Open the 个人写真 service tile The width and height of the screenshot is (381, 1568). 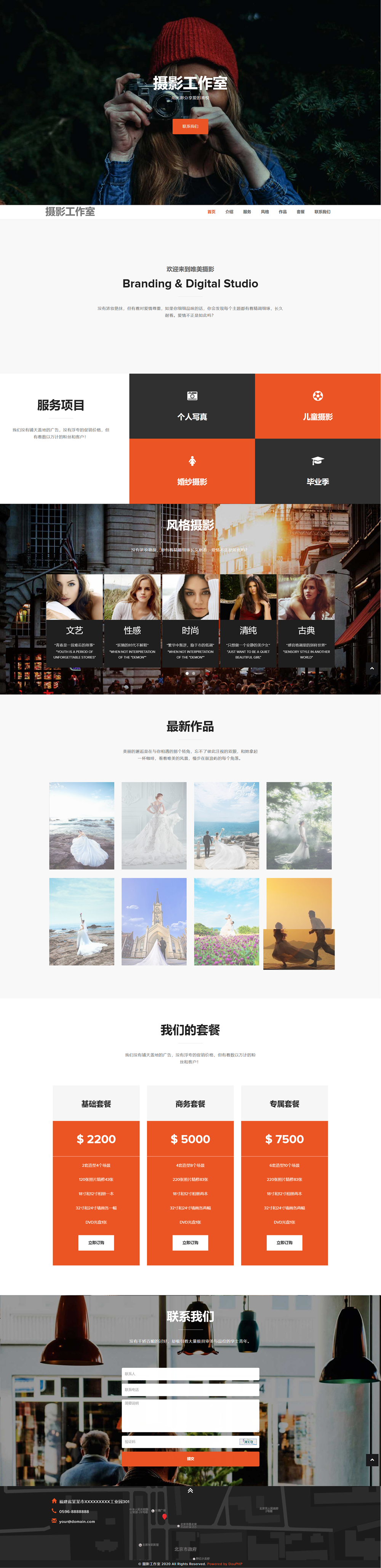pyautogui.click(x=192, y=406)
